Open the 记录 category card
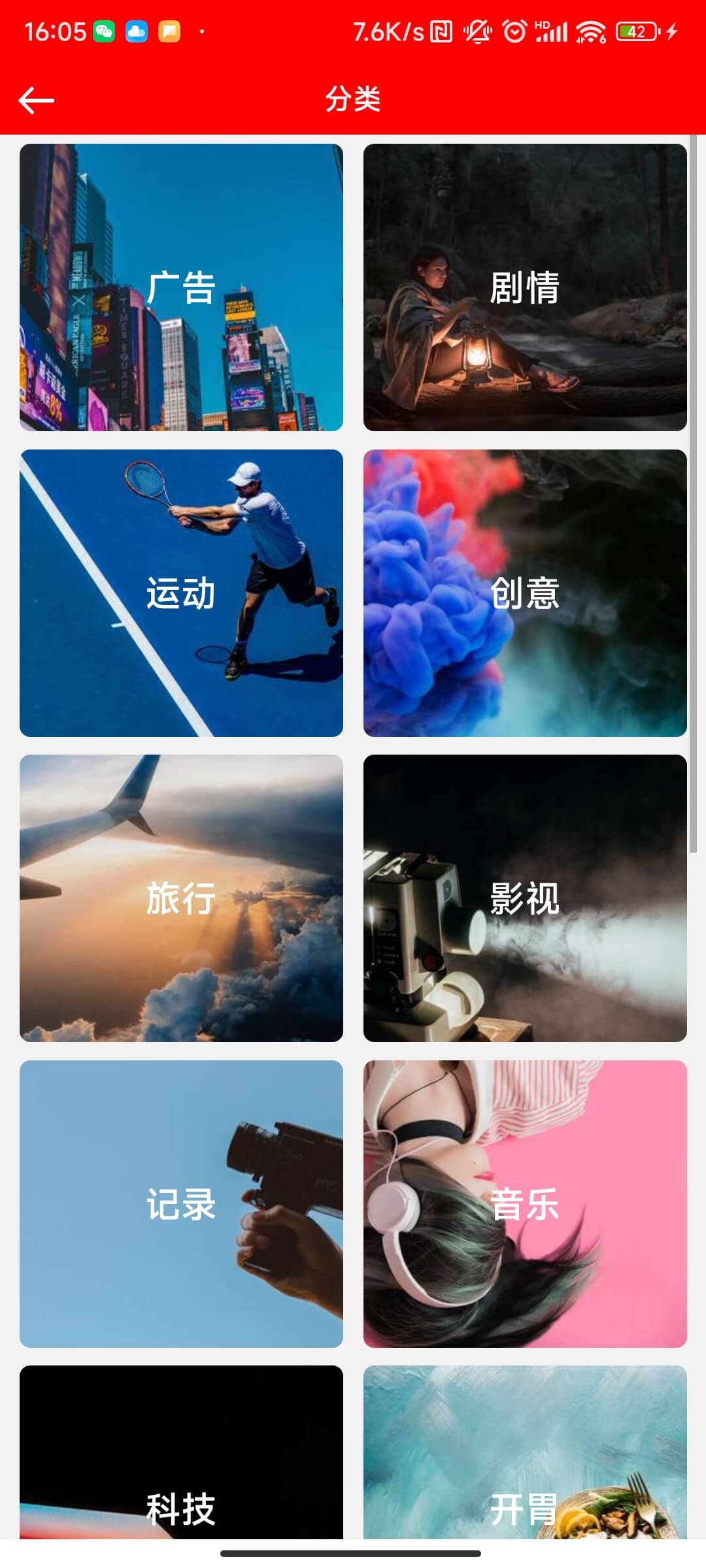The image size is (706, 1568). pos(181,1203)
